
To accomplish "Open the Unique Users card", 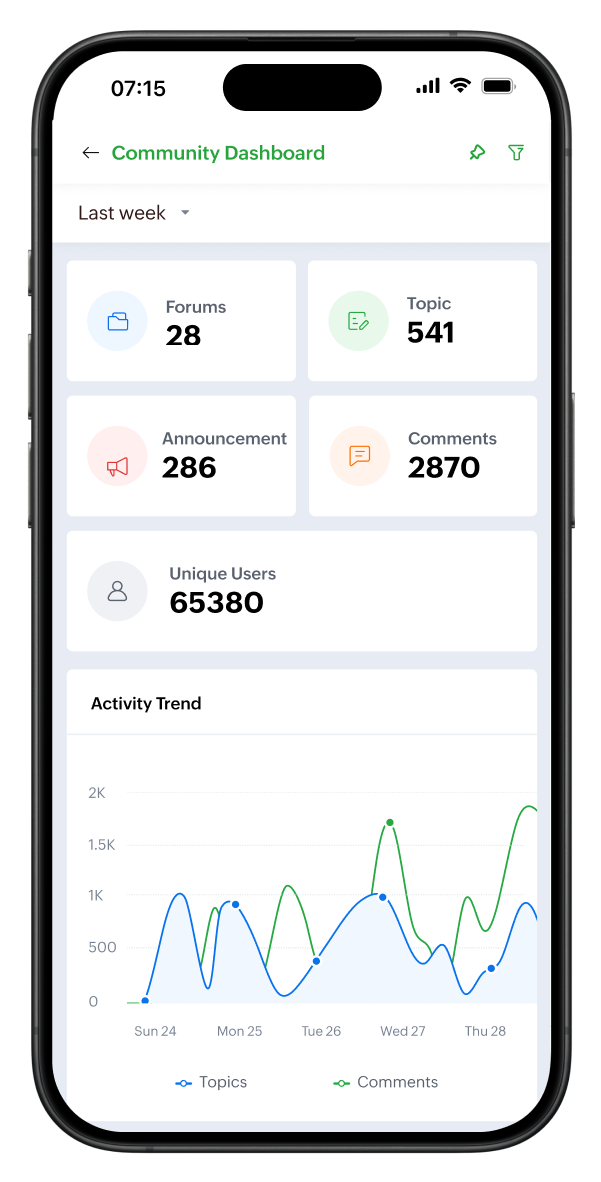I will tap(301, 591).
